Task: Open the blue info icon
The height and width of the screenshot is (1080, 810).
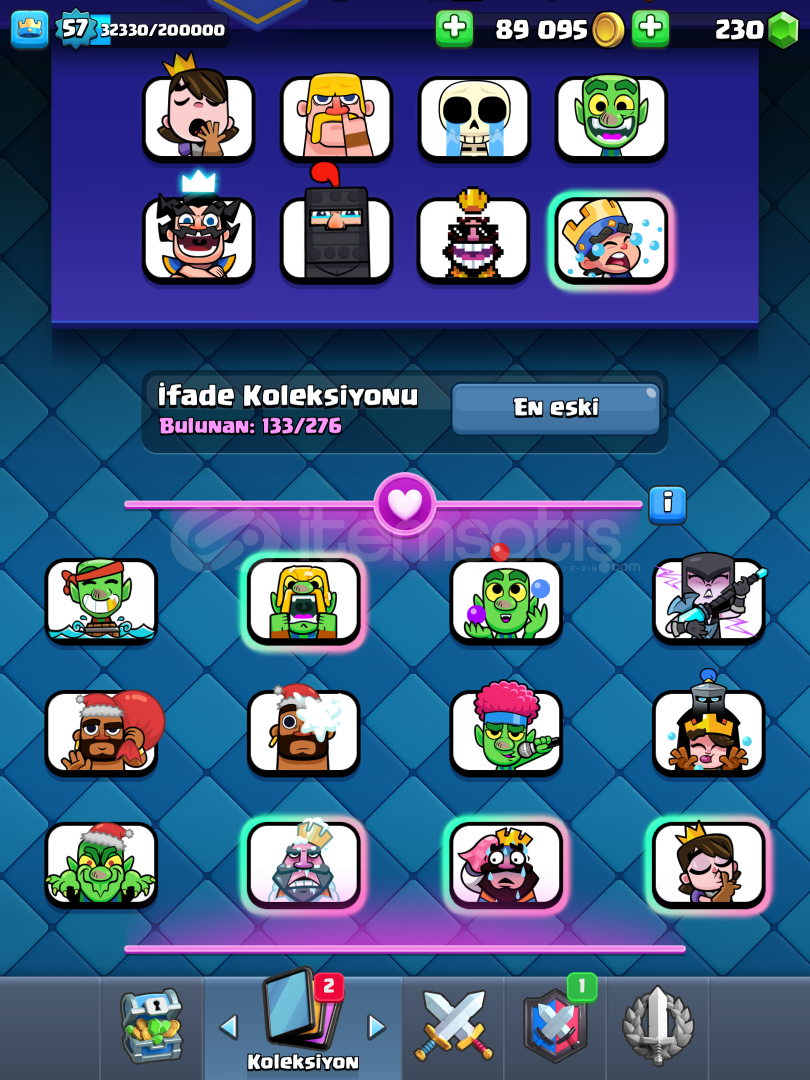Action: click(667, 504)
